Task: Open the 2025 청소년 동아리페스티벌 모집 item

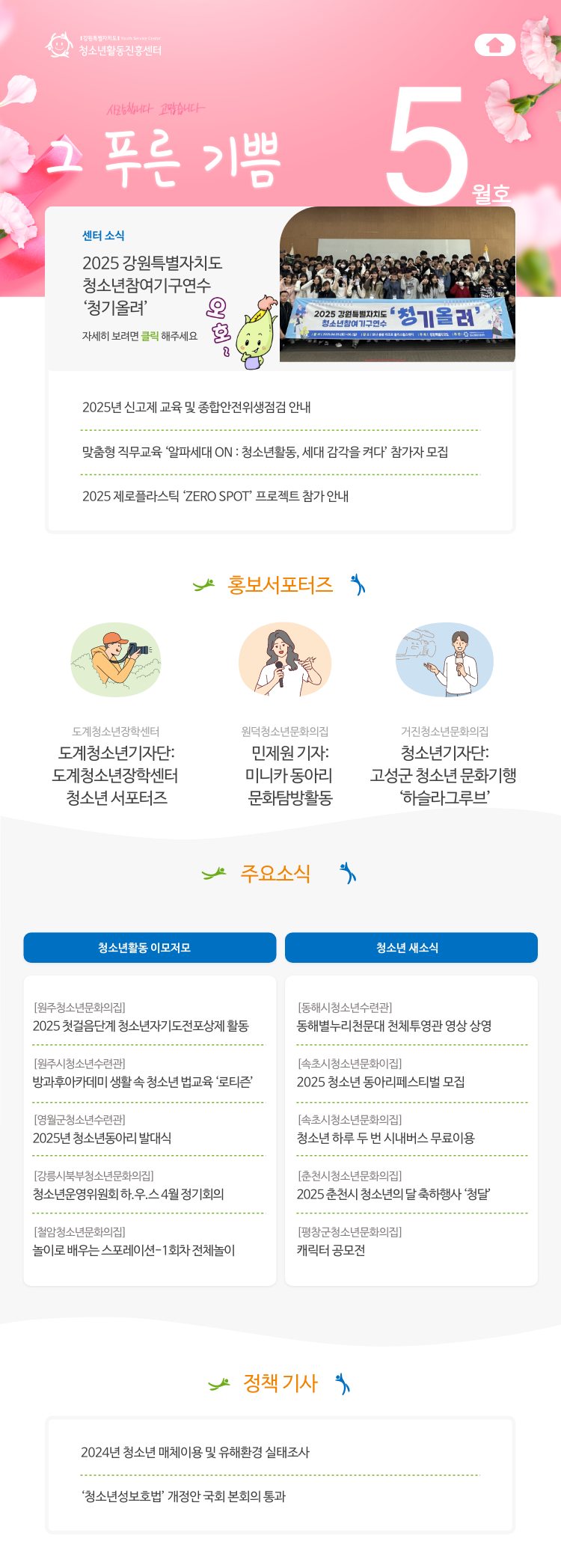Action: tap(380, 1082)
